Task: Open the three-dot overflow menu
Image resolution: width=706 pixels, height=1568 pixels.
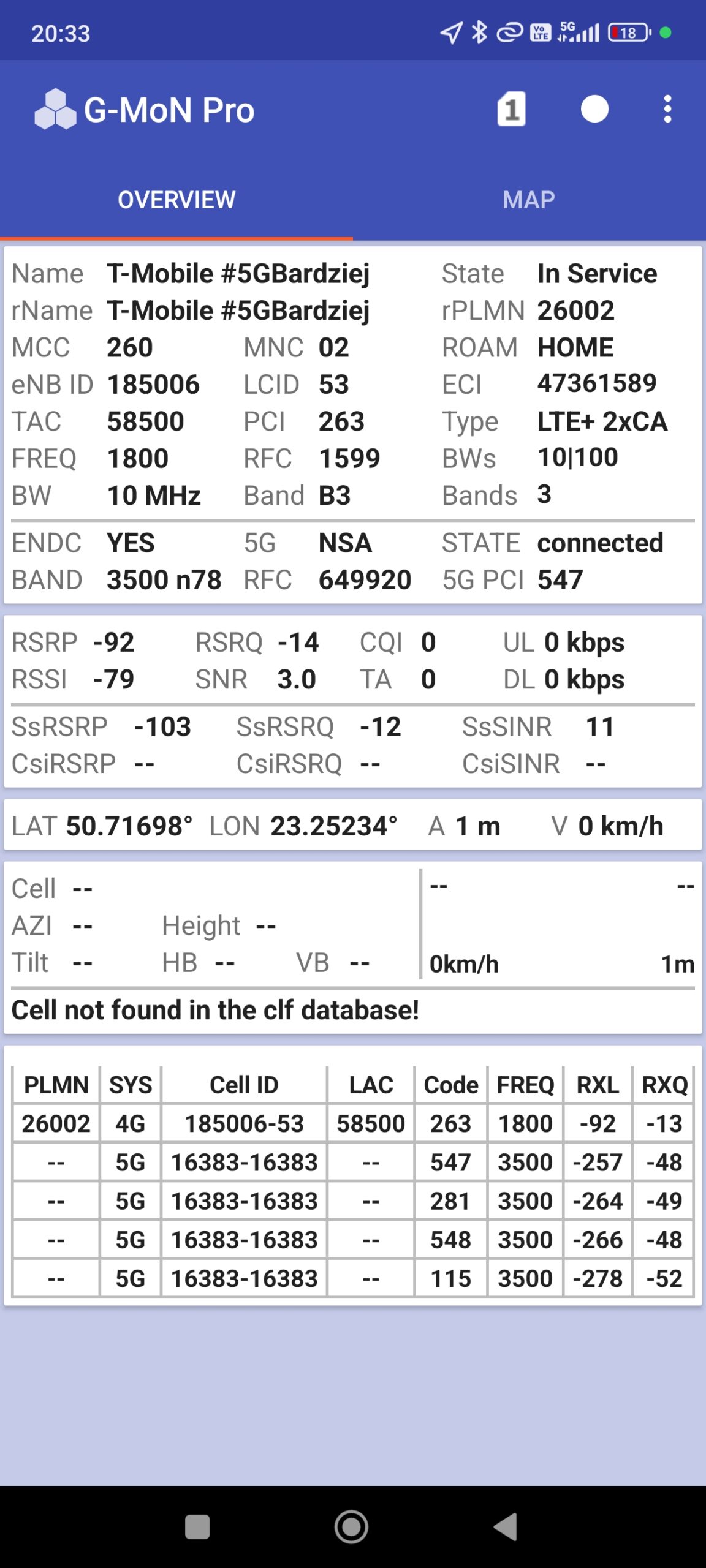Action: click(667, 110)
